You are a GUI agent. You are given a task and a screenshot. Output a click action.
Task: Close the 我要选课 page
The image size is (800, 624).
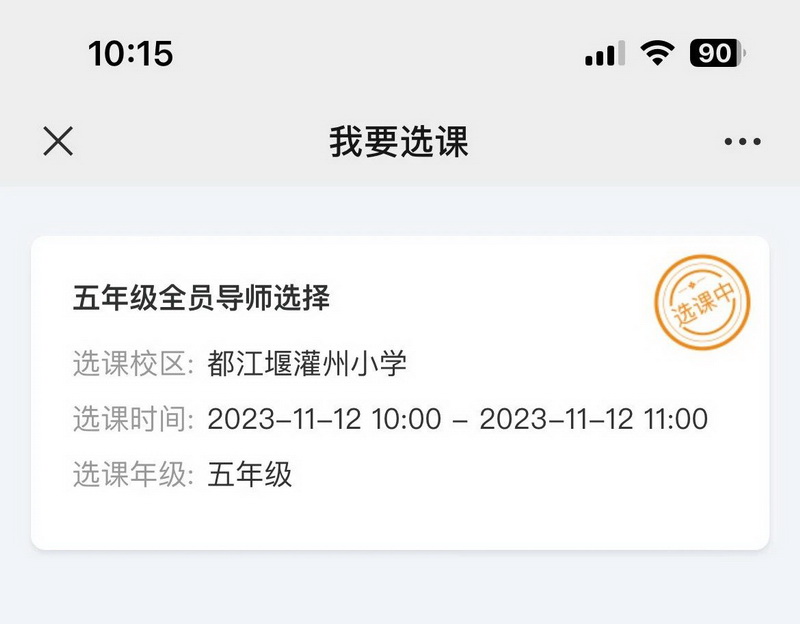tap(58, 142)
